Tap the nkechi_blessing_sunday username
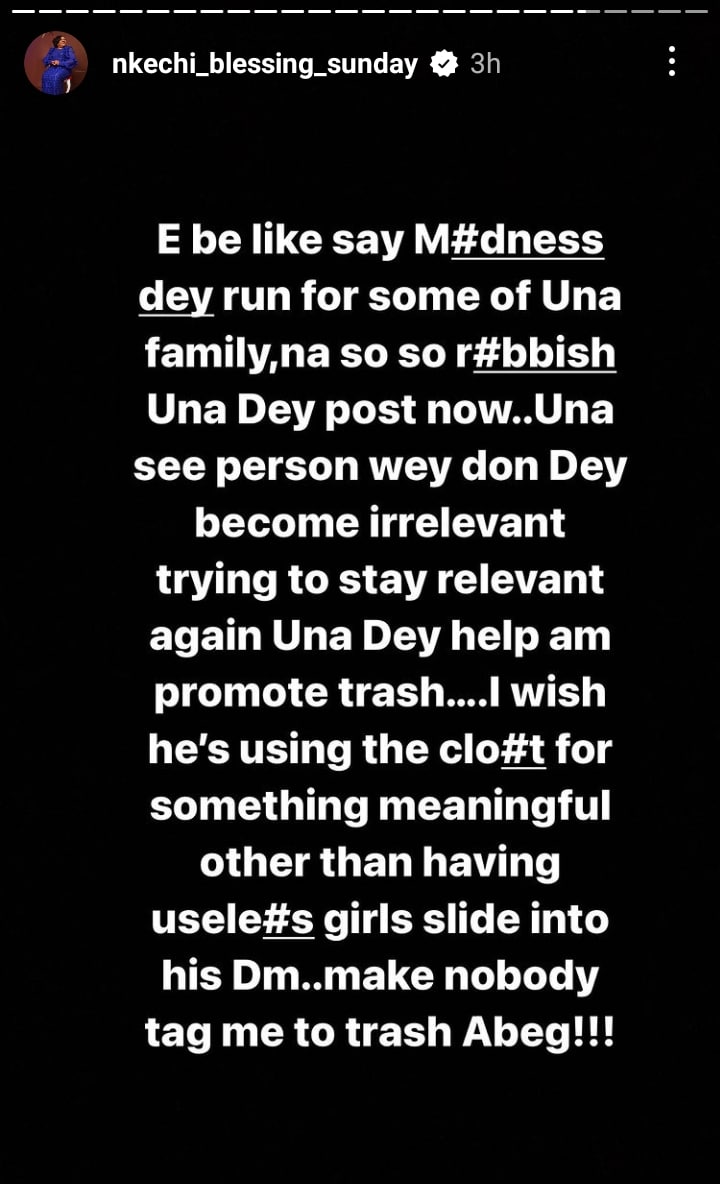Image resolution: width=720 pixels, height=1184 pixels. click(x=265, y=64)
